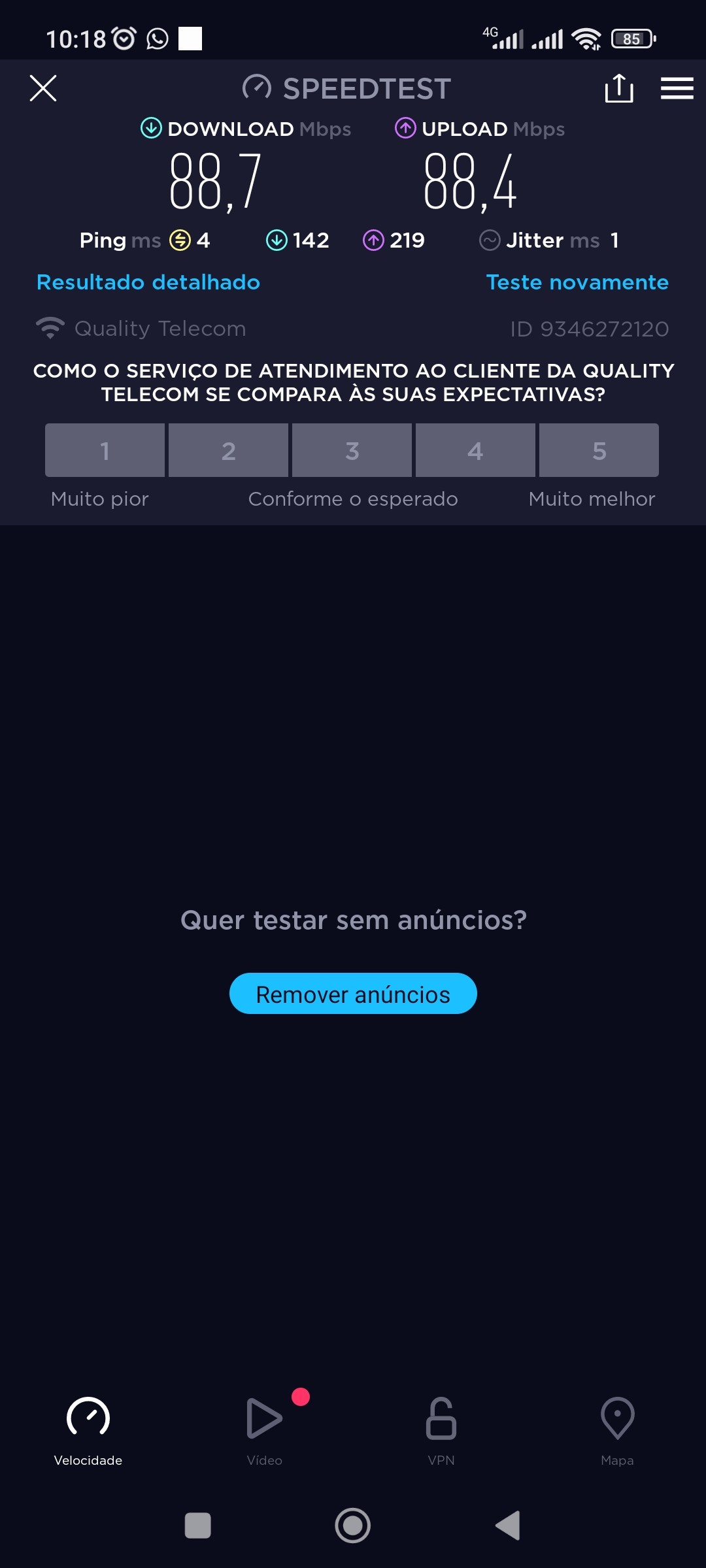This screenshot has height=1568, width=706.
Task: Open Resultado detalhado
Action: click(x=148, y=282)
